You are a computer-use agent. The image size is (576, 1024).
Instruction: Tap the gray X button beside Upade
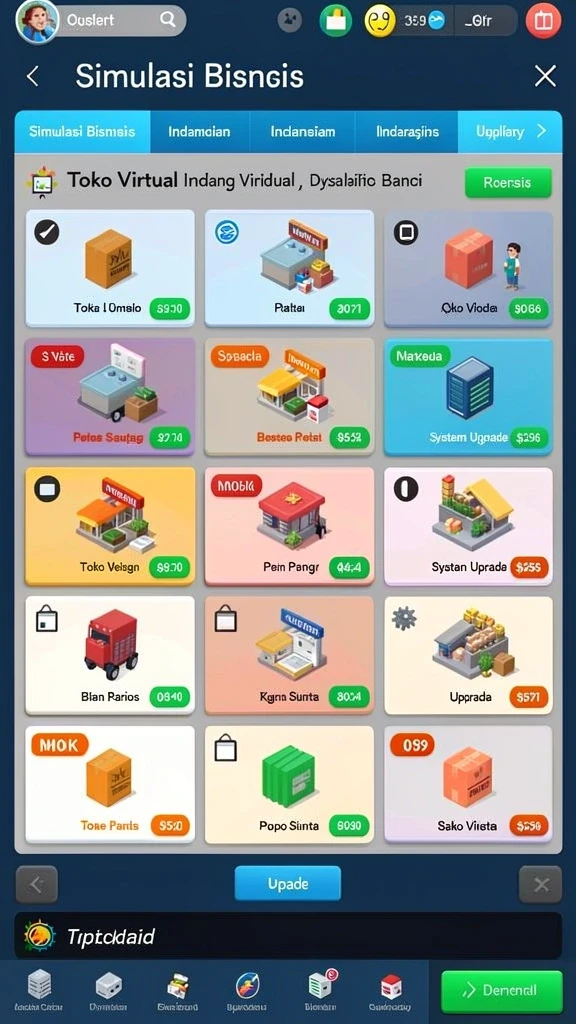tap(540, 884)
